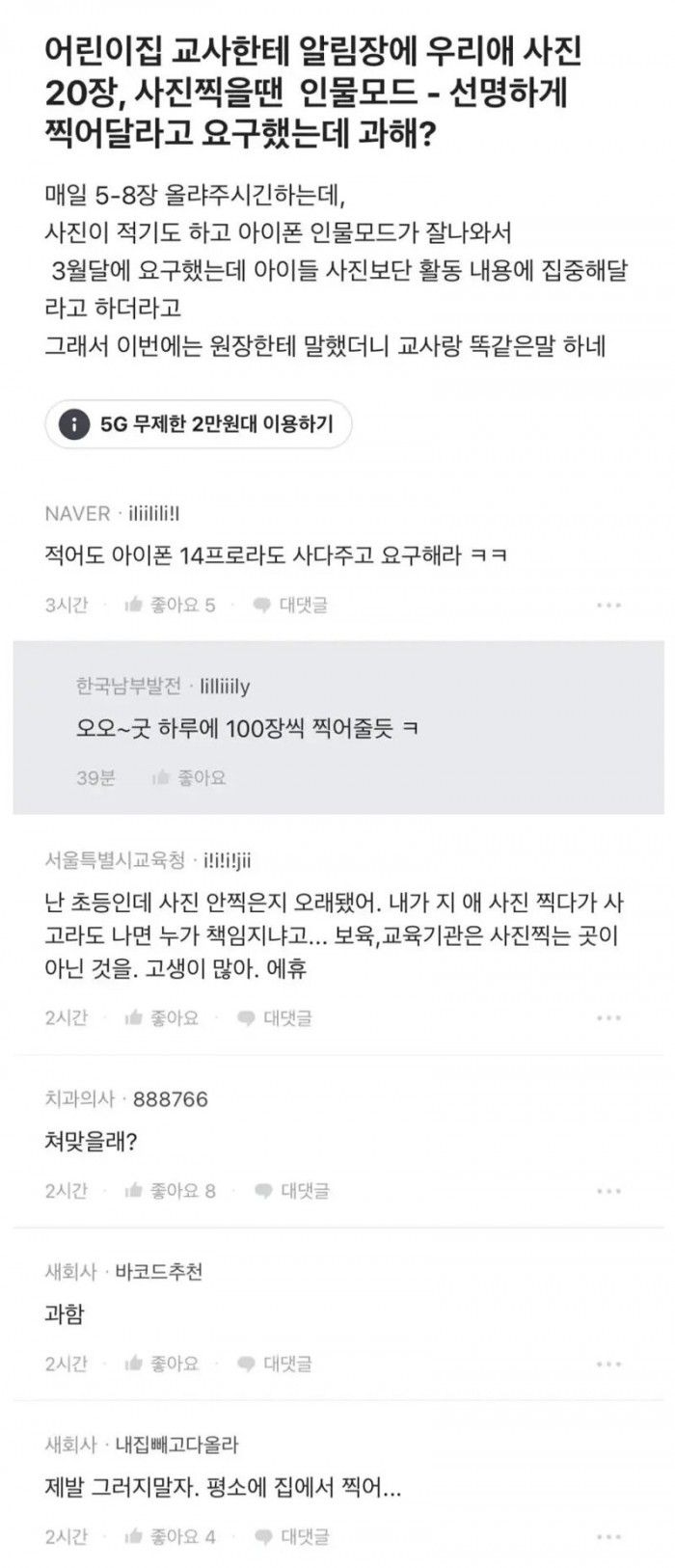Like the 한국남부발전 reply about 100장
The height and width of the screenshot is (1568, 675).
[189, 777]
